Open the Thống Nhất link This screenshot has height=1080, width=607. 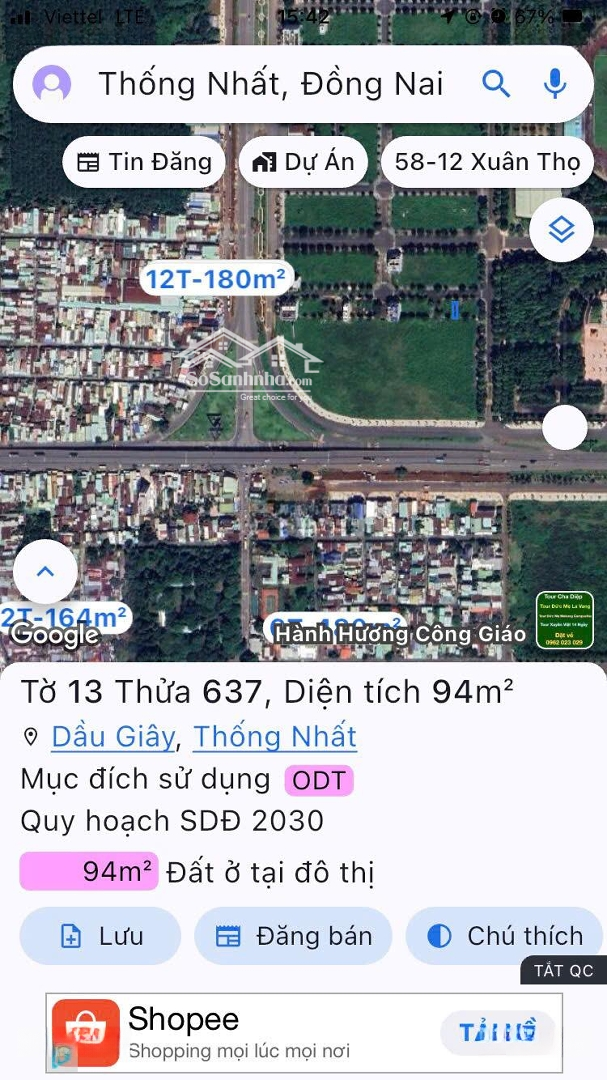tap(275, 737)
